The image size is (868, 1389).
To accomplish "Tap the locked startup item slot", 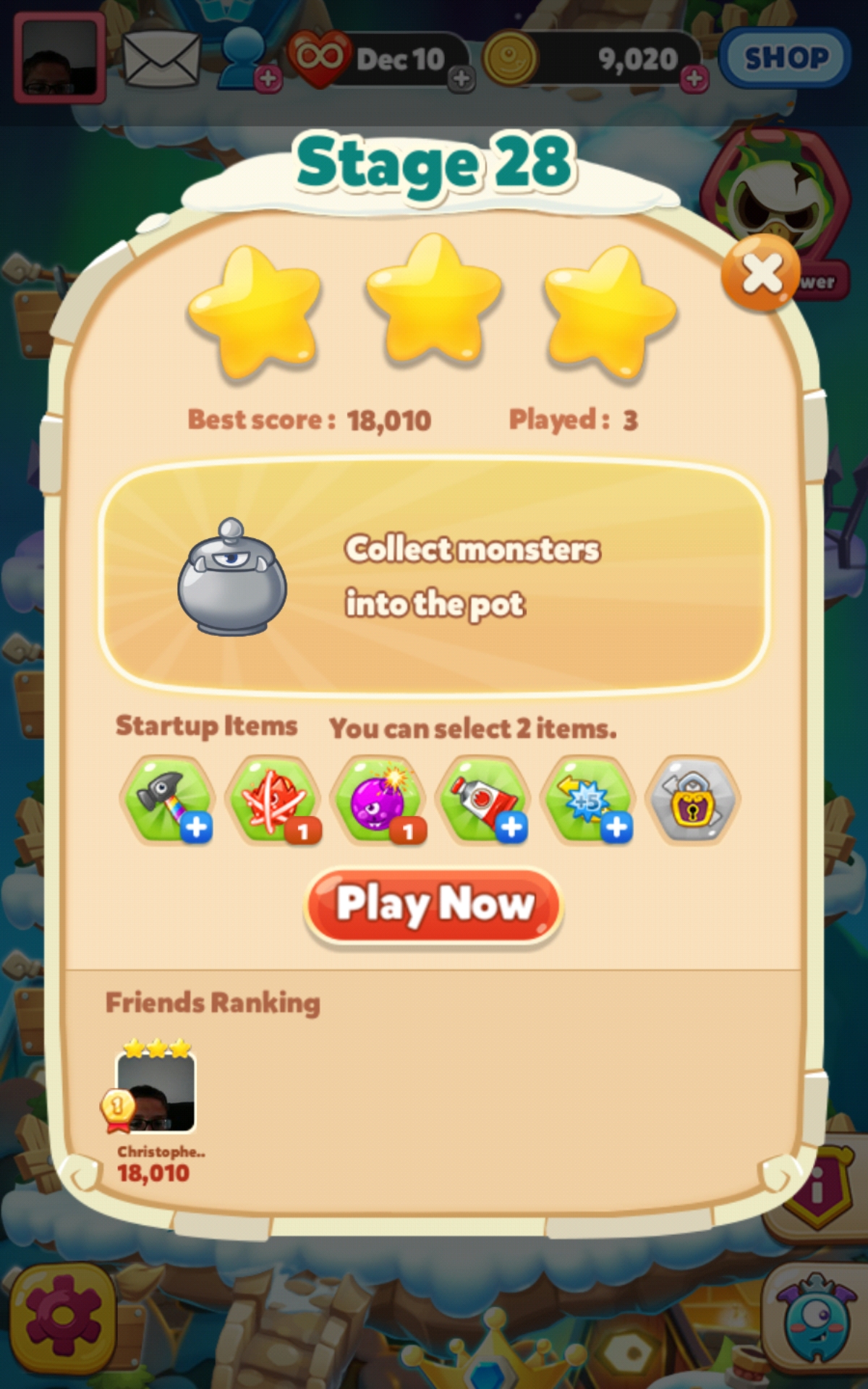I will [x=693, y=799].
